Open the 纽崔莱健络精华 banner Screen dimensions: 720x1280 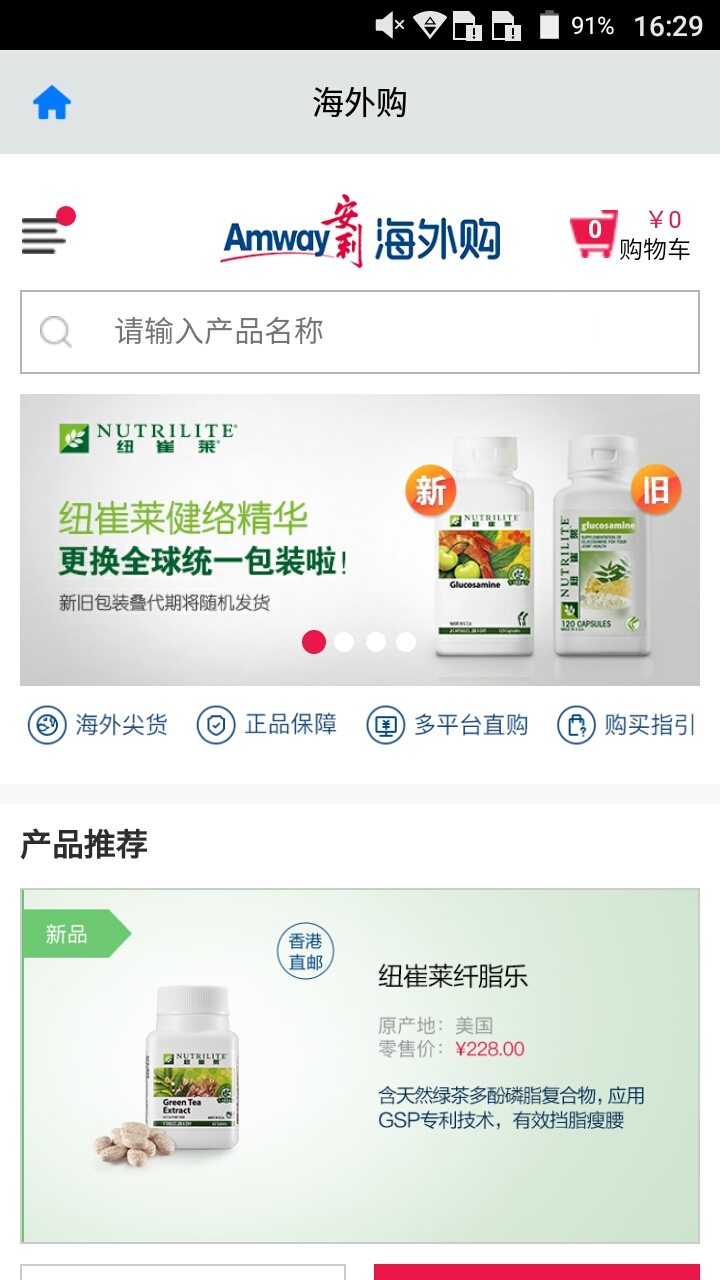360,540
